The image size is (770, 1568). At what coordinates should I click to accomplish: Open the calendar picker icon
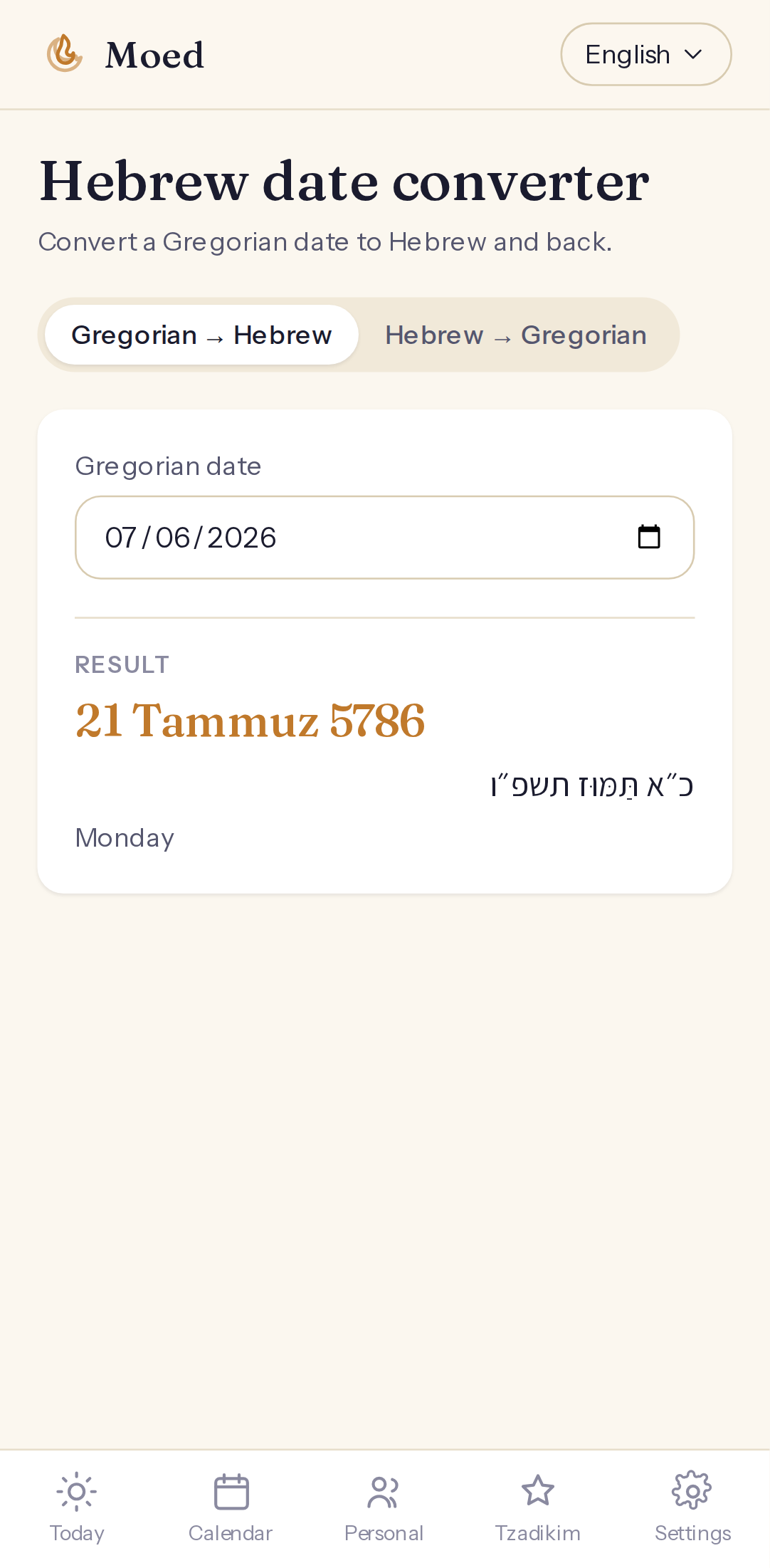pos(649,537)
